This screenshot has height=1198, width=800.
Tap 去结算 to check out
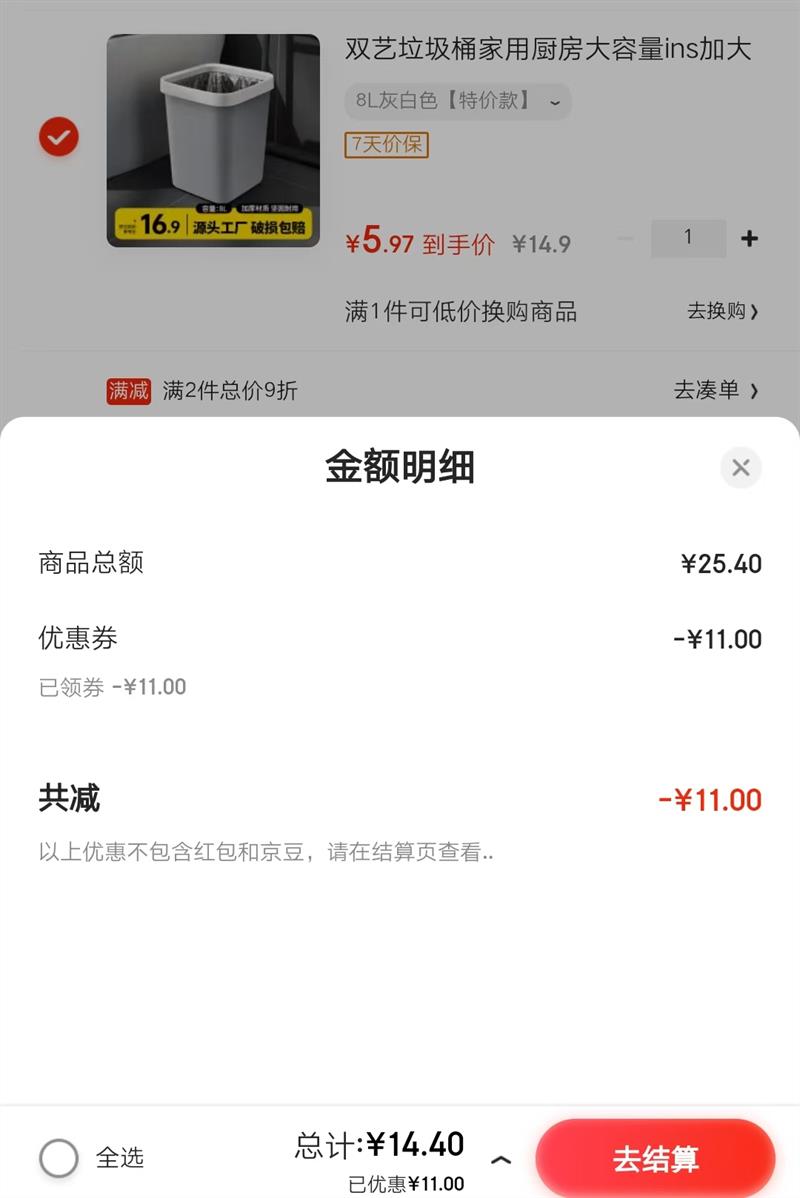655,1159
